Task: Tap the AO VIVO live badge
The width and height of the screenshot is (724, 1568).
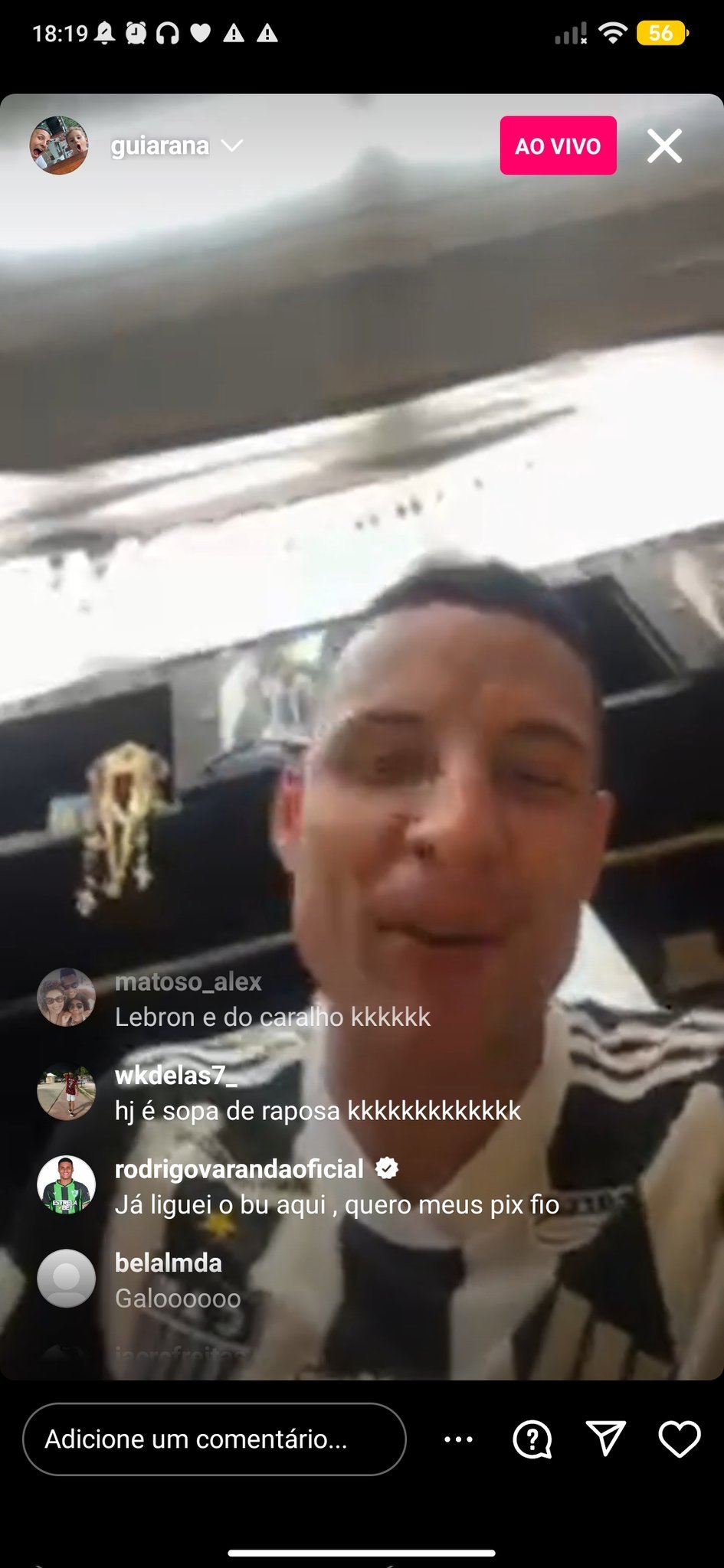Action: pyautogui.click(x=558, y=145)
